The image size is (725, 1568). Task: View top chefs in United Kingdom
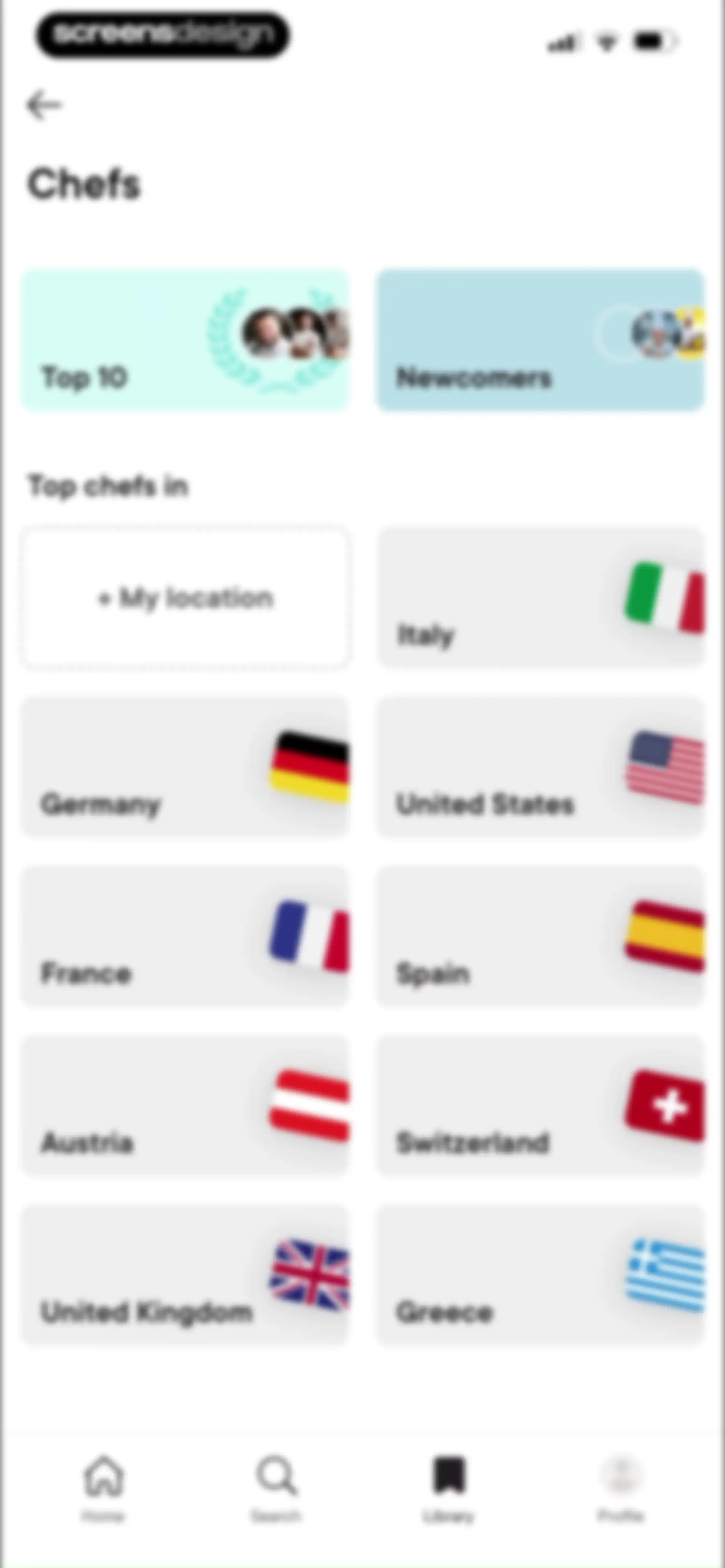186,1275
